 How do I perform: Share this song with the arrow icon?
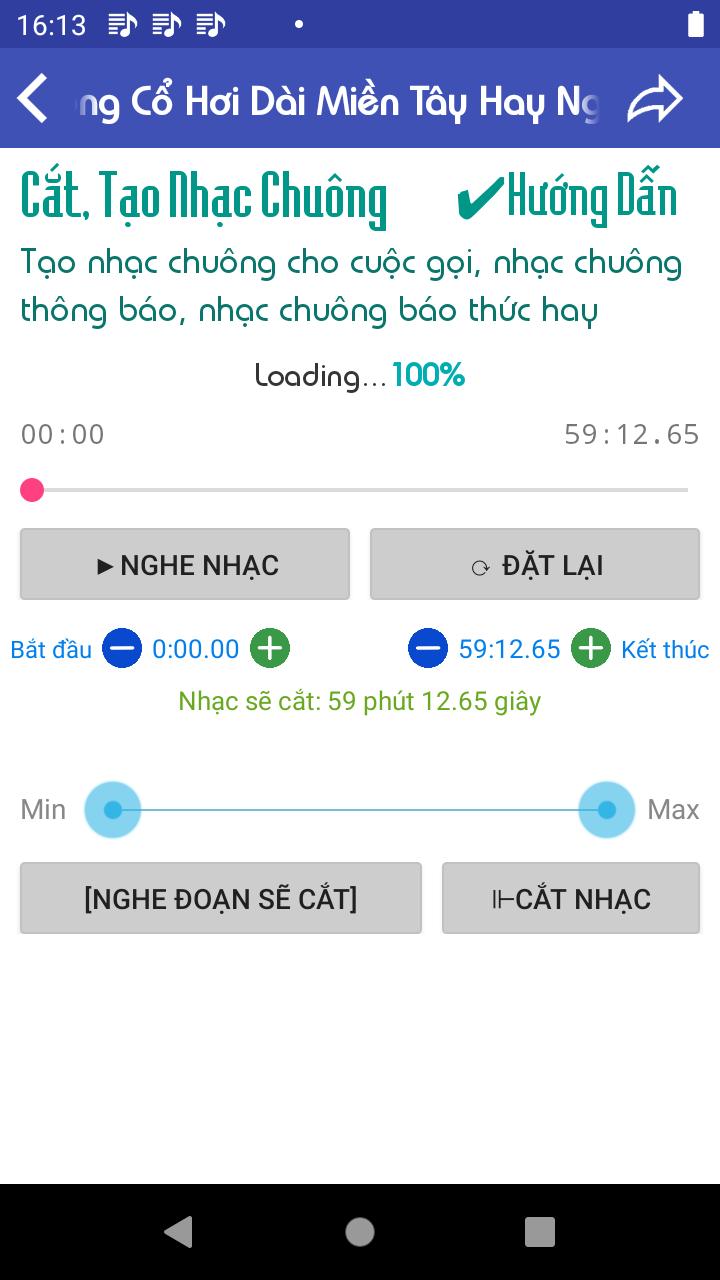click(x=655, y=100)
